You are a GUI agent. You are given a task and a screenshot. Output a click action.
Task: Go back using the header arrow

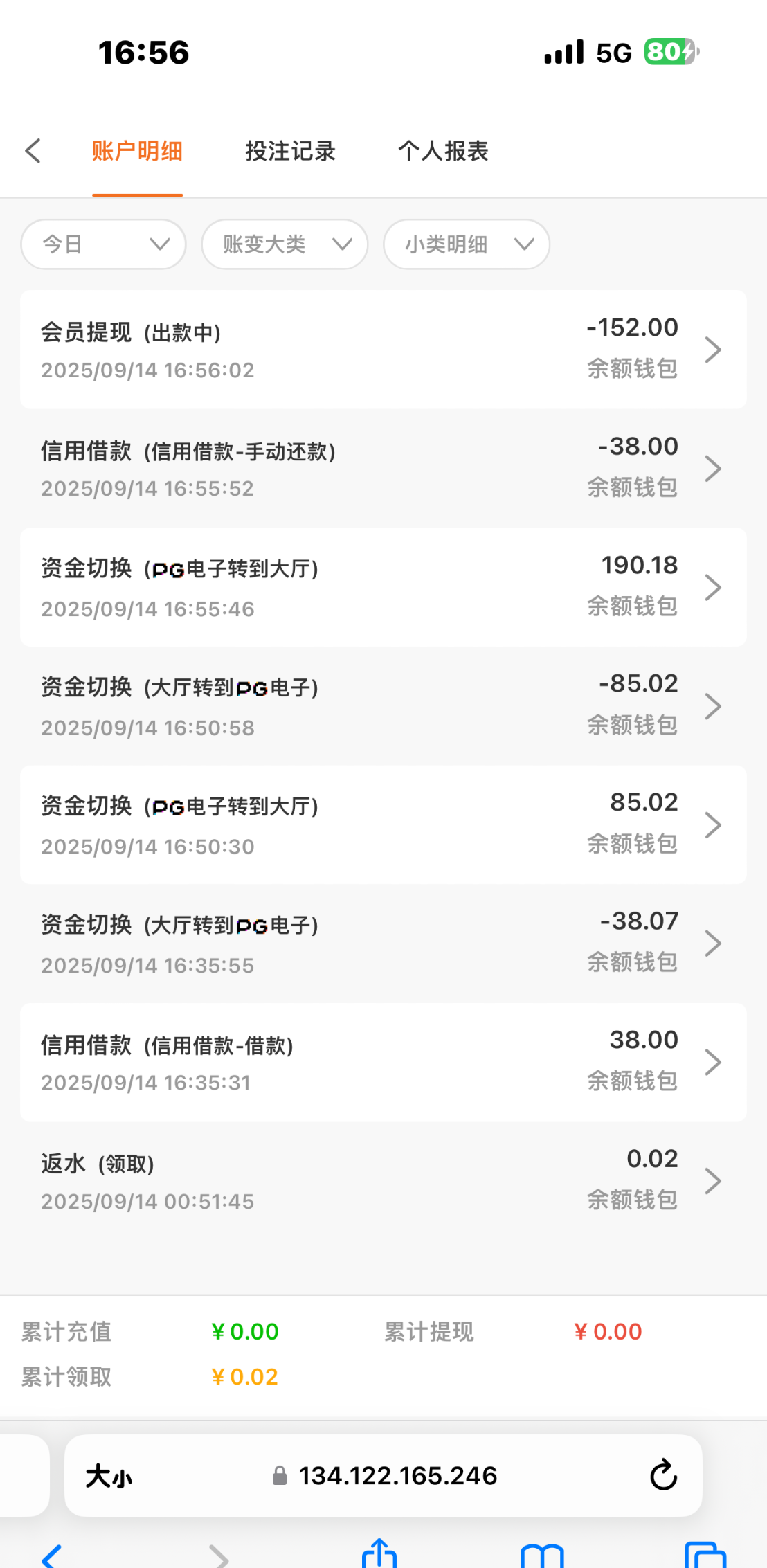33,151
